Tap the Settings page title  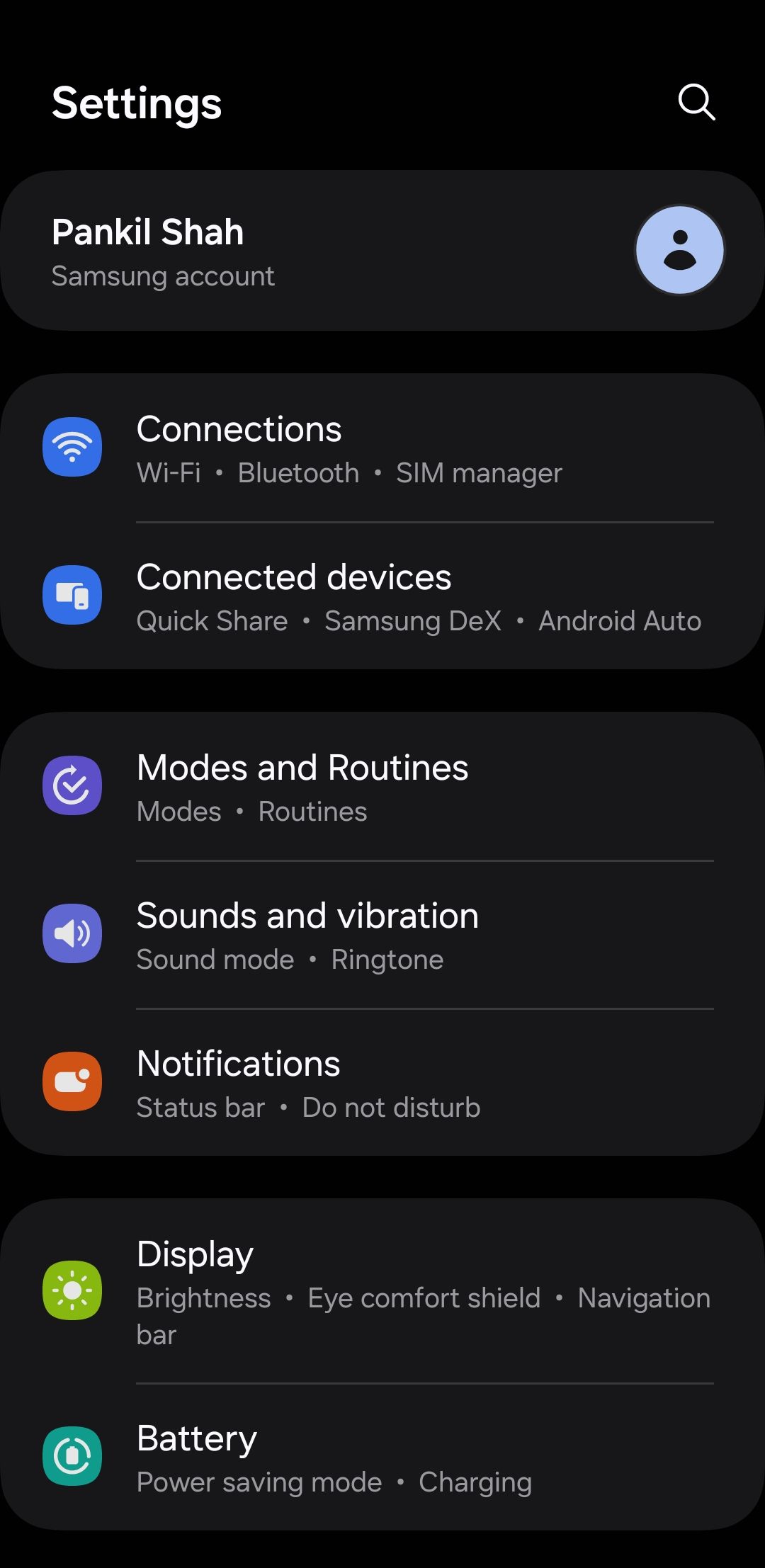[x=136, y=103]
